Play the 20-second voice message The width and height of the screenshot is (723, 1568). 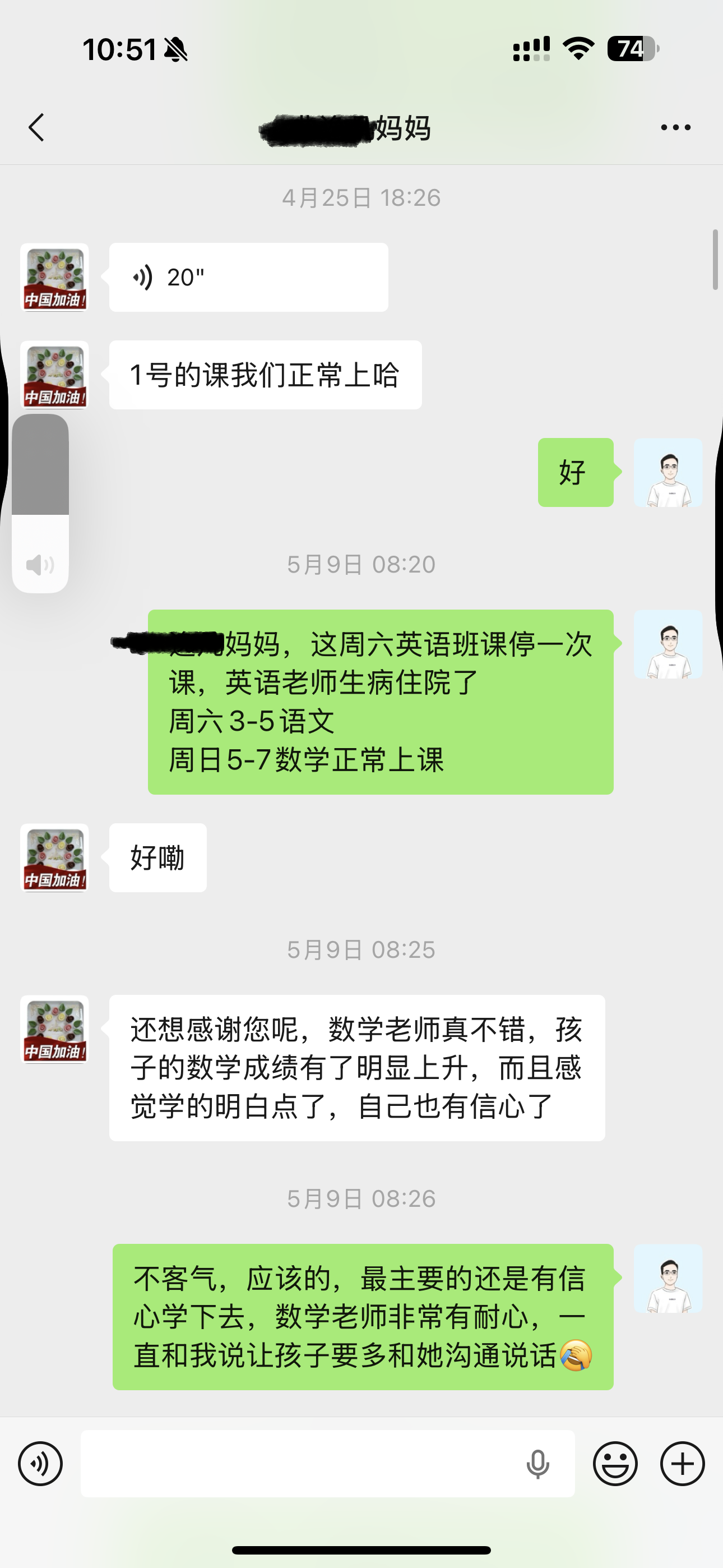tap(248, 278)
